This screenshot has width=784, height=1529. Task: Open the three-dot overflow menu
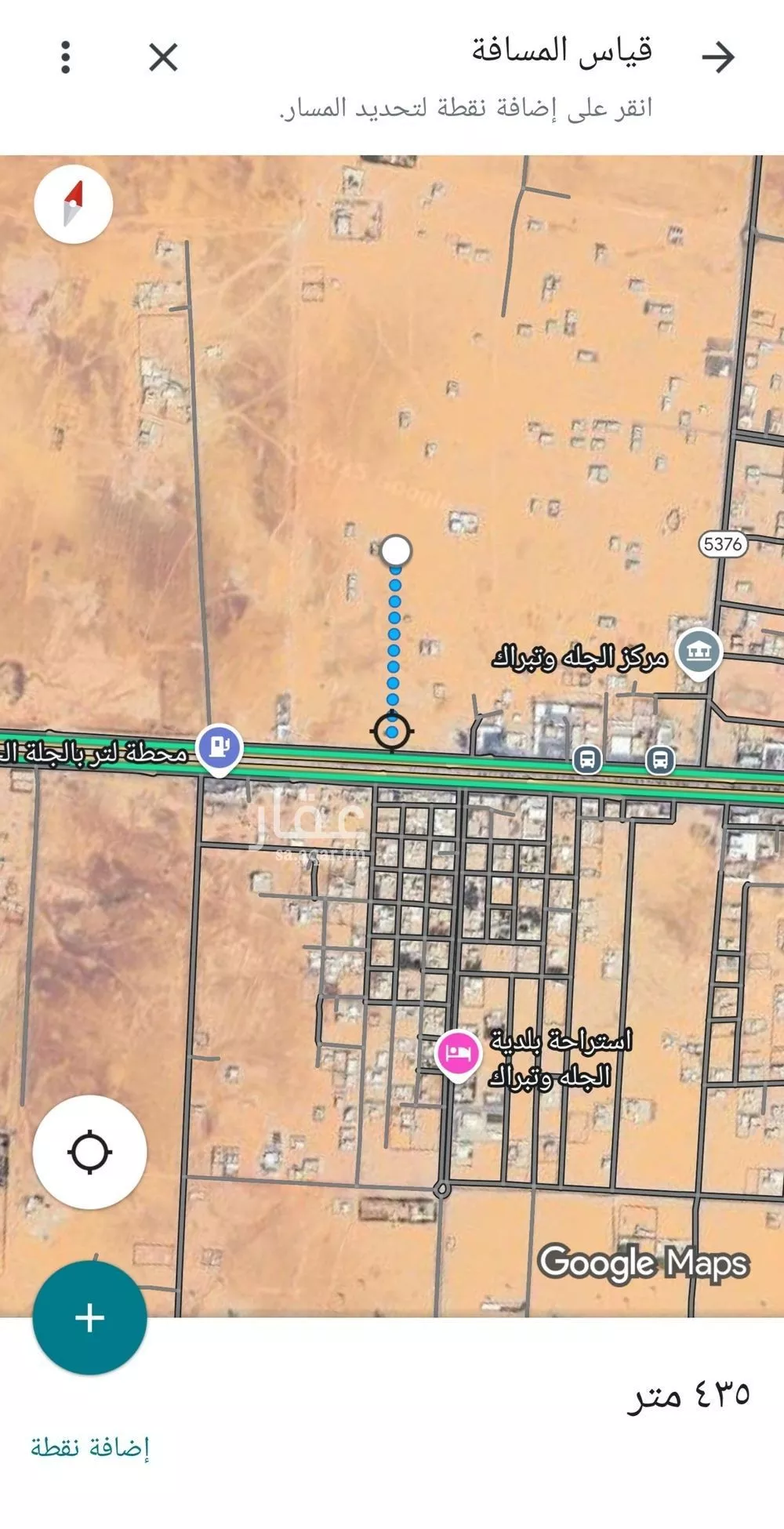(66, 57)
